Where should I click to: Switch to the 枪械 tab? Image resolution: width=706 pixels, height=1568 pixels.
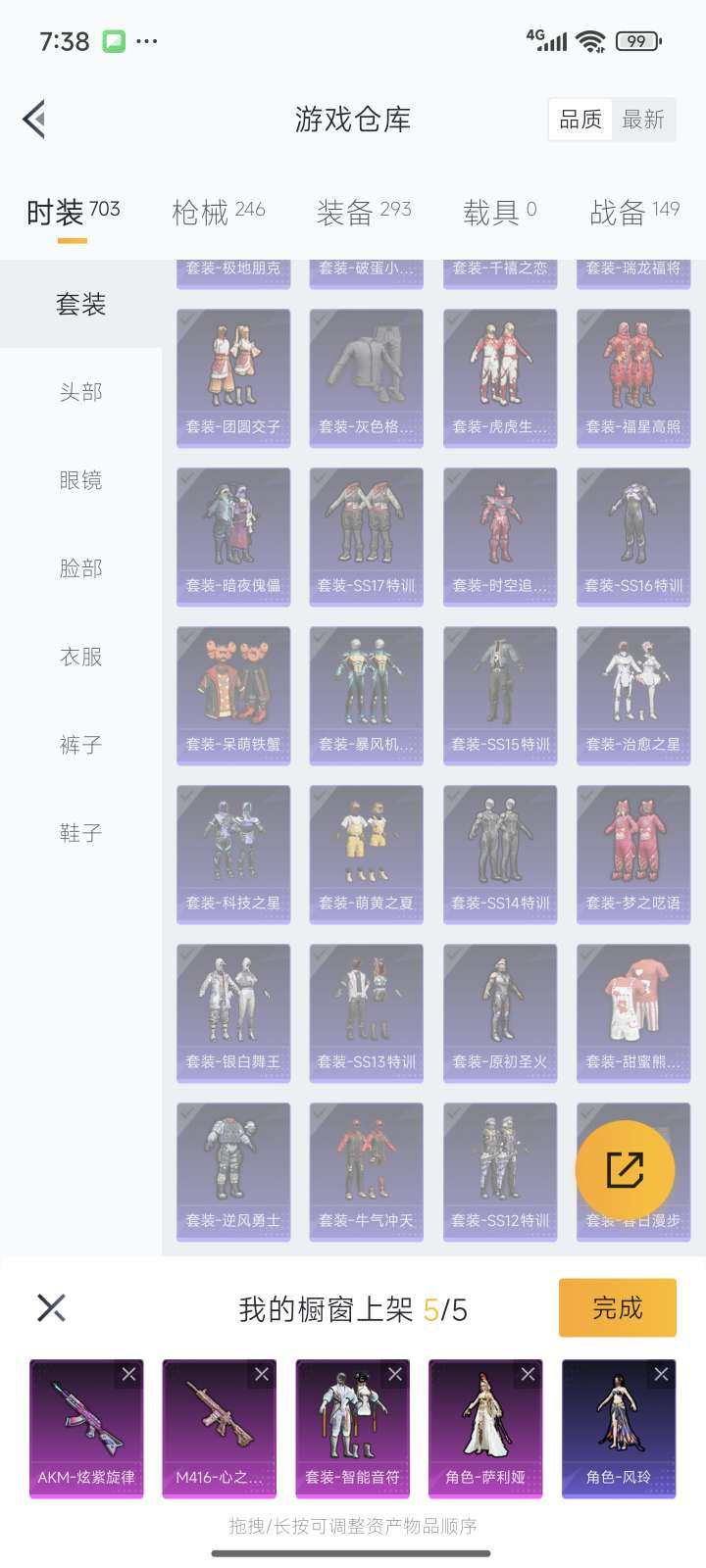pyautogui.click(x=218, y=212)
